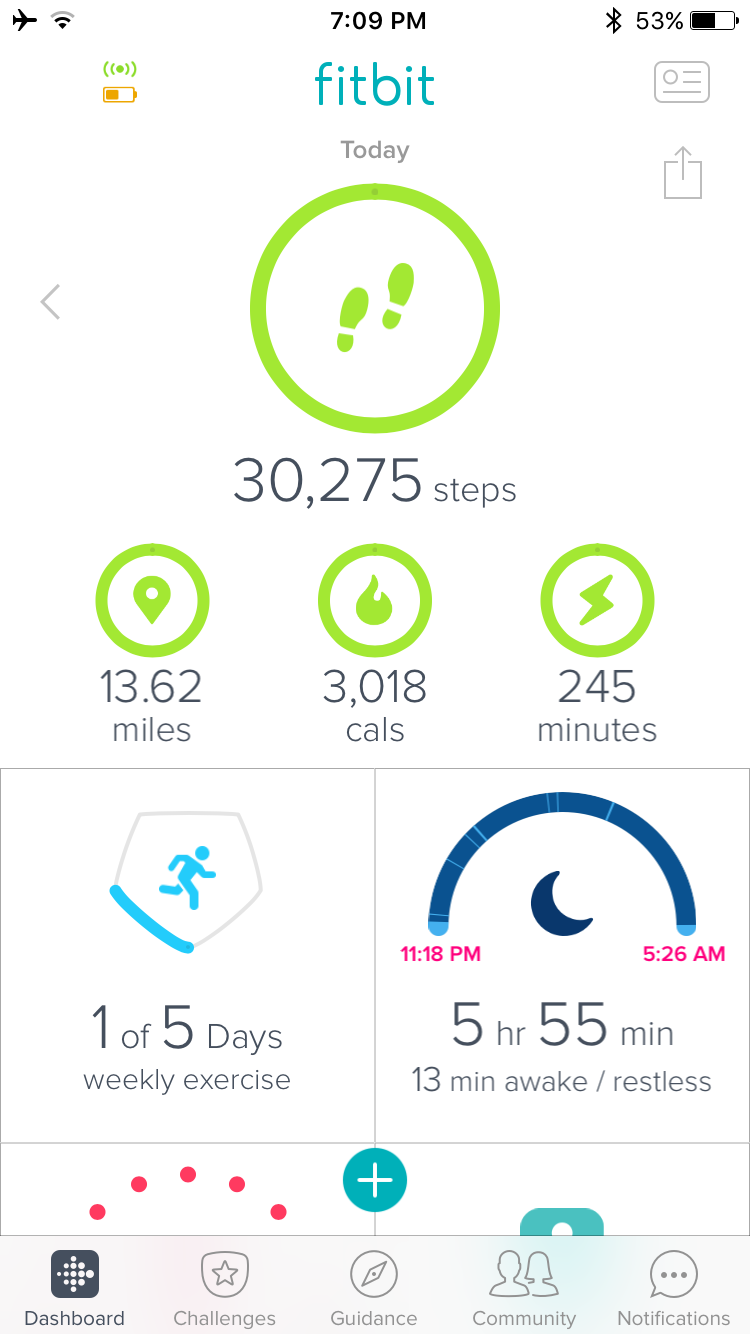The image size is (750, 1334).
Task: Go to the previous day
Action: pyautogui.click(x=50, y=301)
